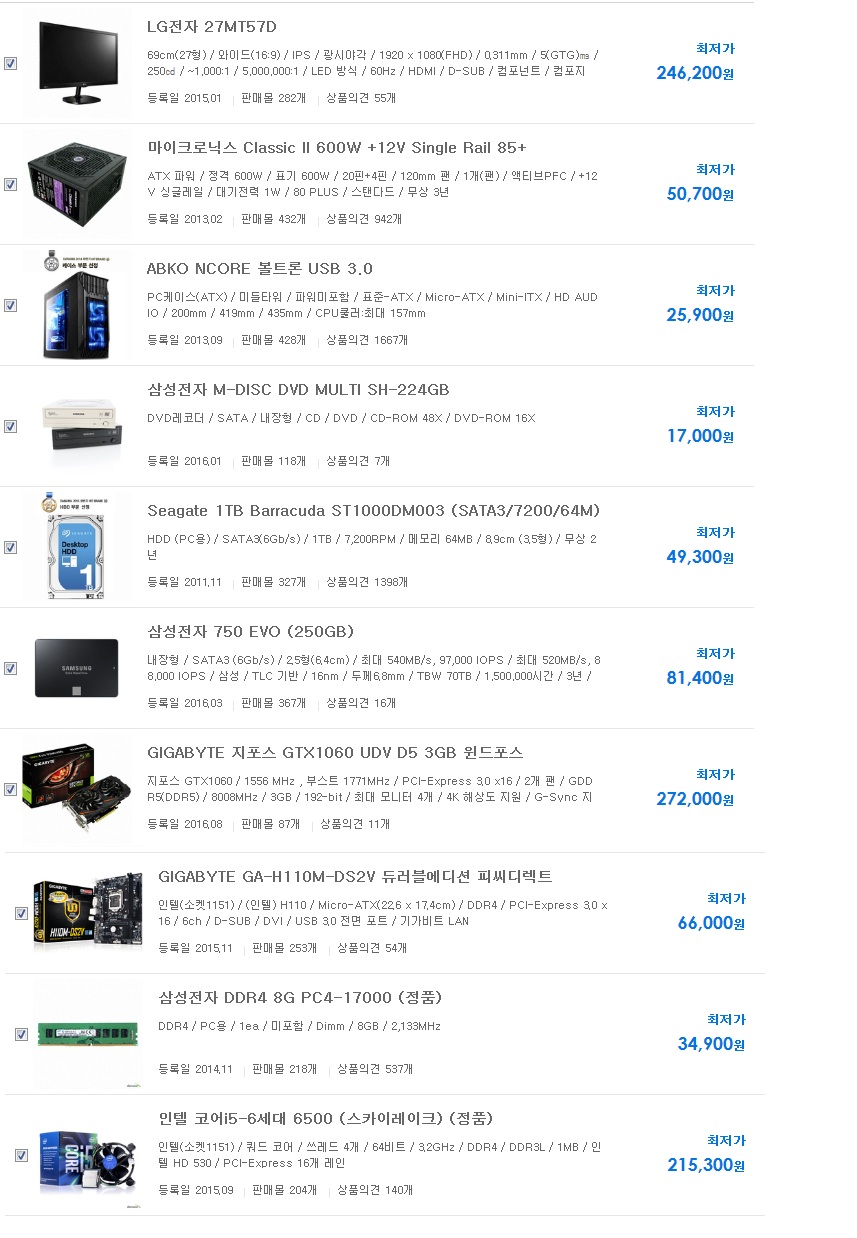Open 삼성전자 750 EVO (250GB) product
This screenshot has width=857, height=1238.
click(x=250, y=631)
